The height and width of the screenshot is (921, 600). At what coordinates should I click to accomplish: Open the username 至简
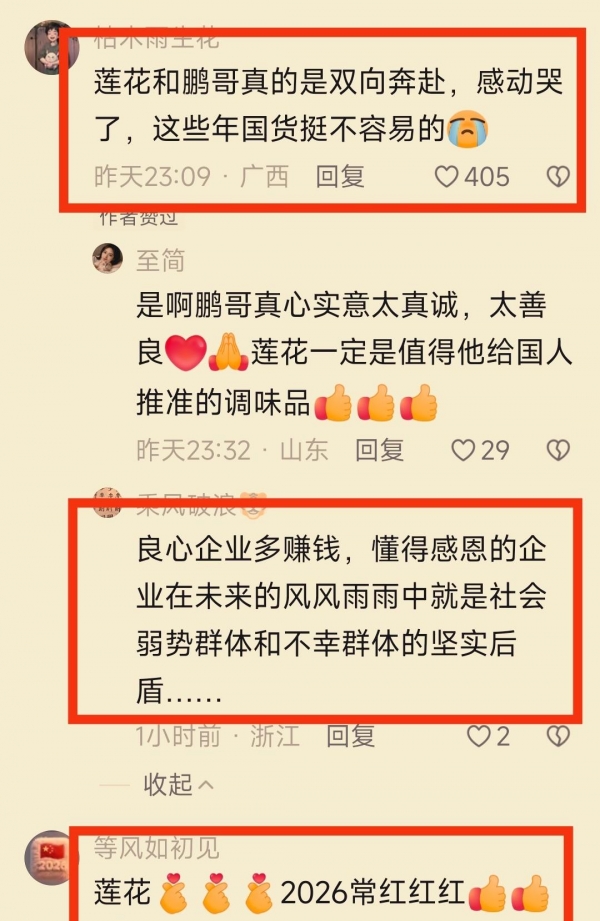pyautogui.click(x=160, y=260)
